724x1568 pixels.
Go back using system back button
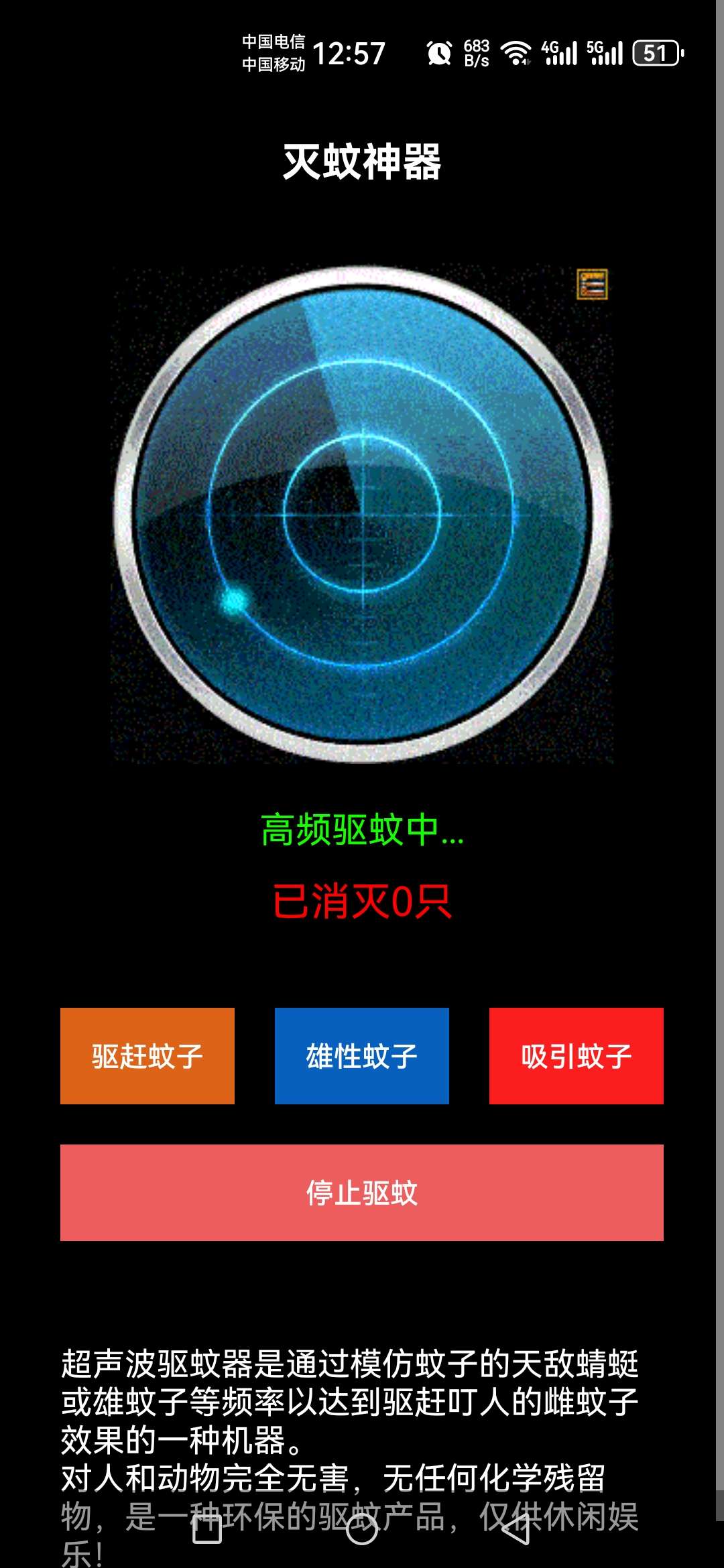pyautogui.click(x=516, y=1528)
